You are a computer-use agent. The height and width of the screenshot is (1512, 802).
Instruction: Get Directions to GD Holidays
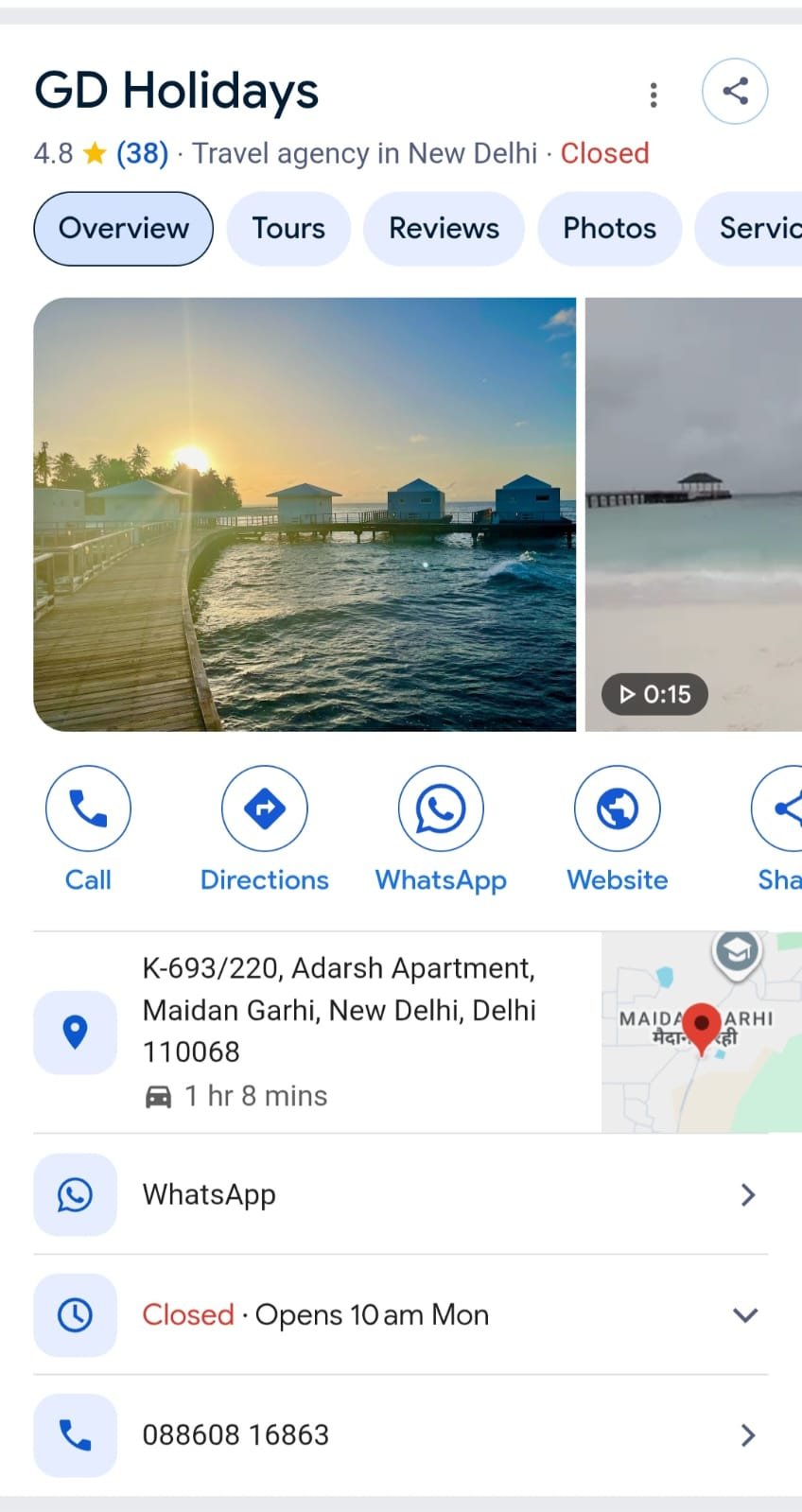coord(264,809)
